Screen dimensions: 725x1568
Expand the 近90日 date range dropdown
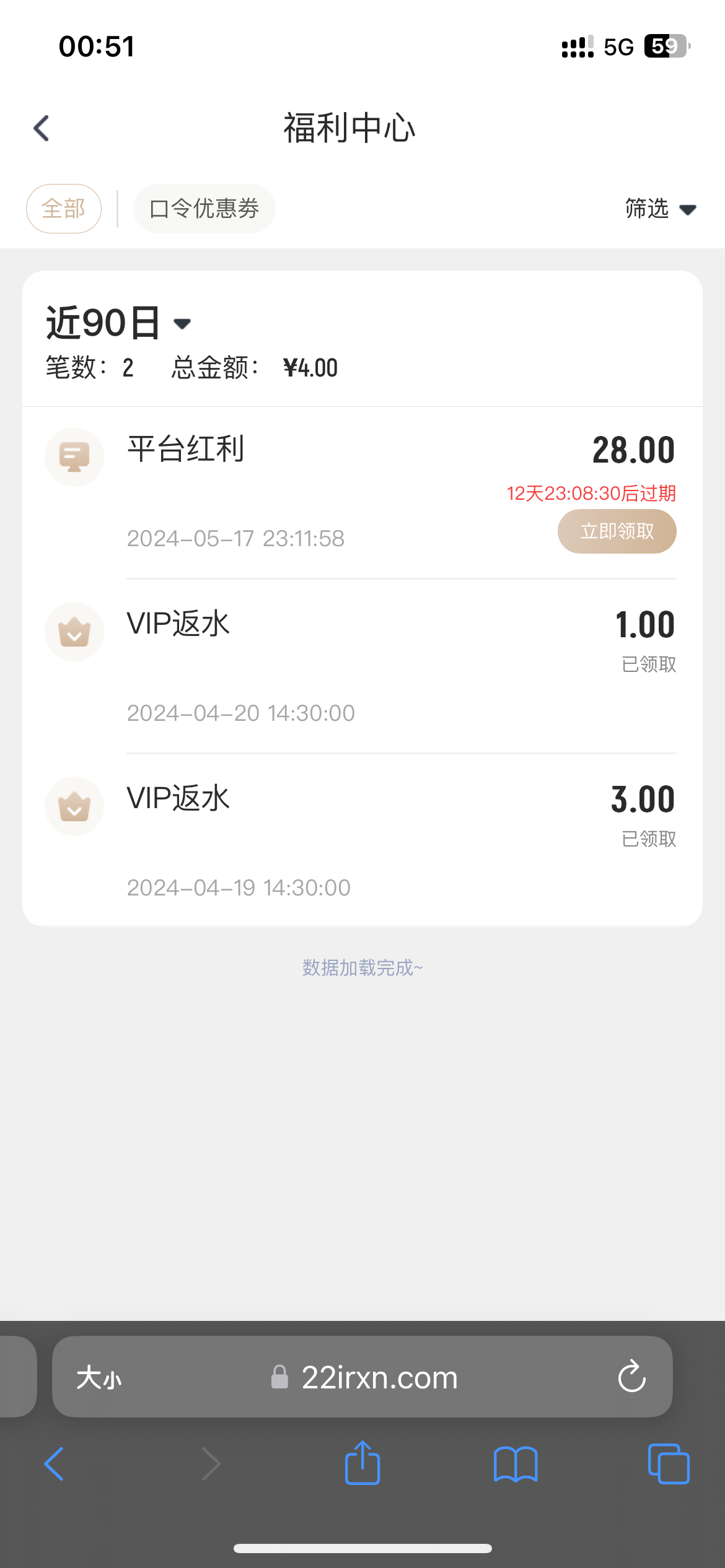click(118, 323)
